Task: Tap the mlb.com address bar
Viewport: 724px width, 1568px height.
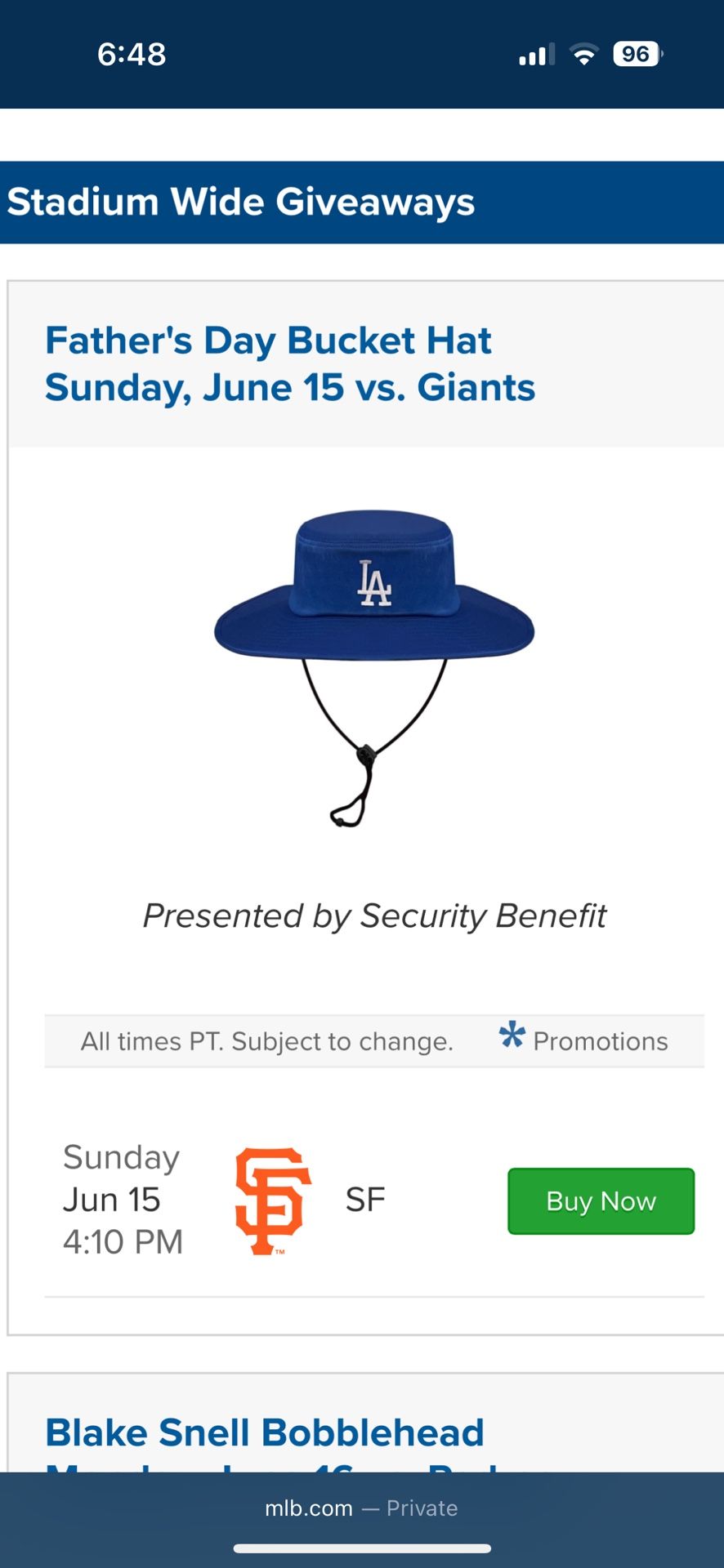Action: point(361,1508)
